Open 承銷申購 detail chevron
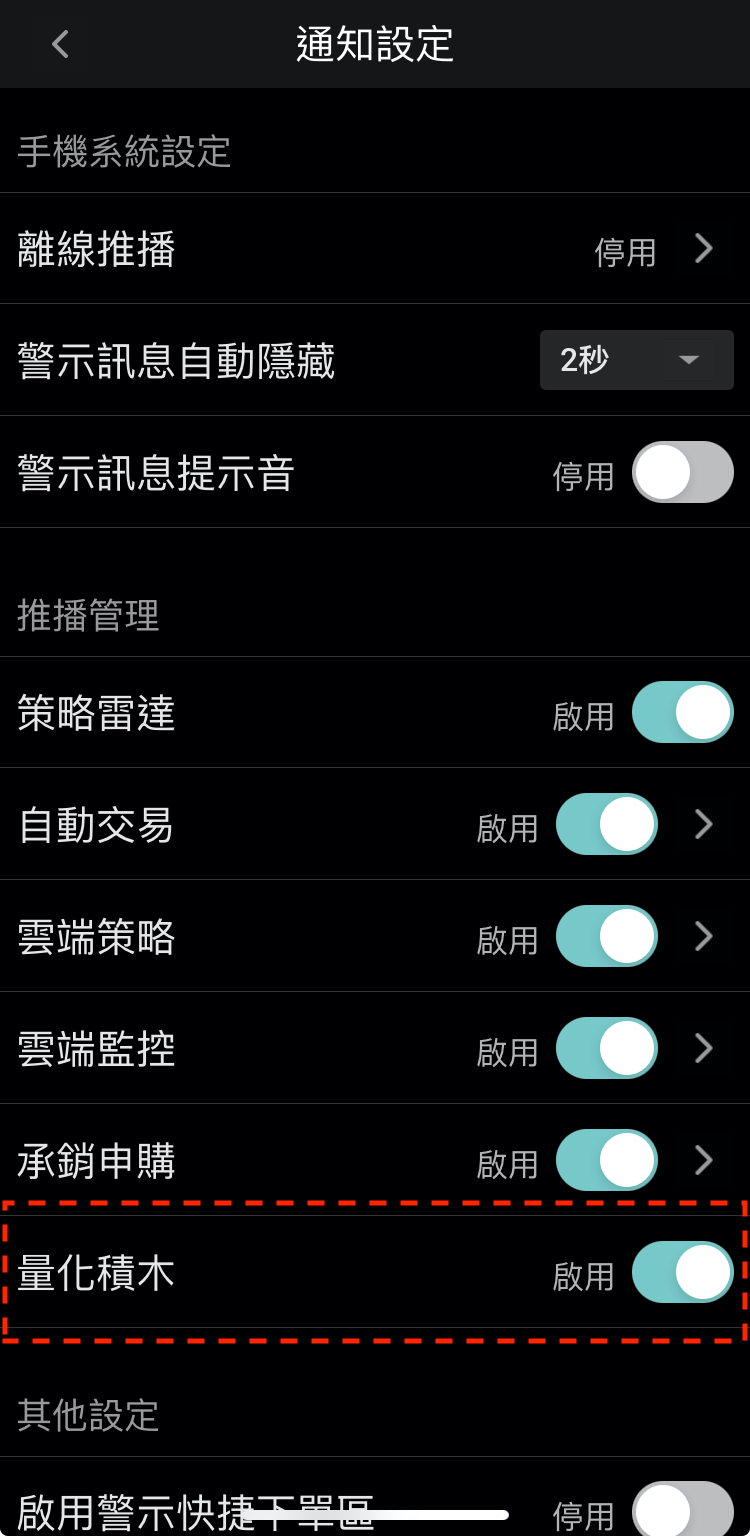This screenshot has width=750, height=1536. [x=704, y=1160]
